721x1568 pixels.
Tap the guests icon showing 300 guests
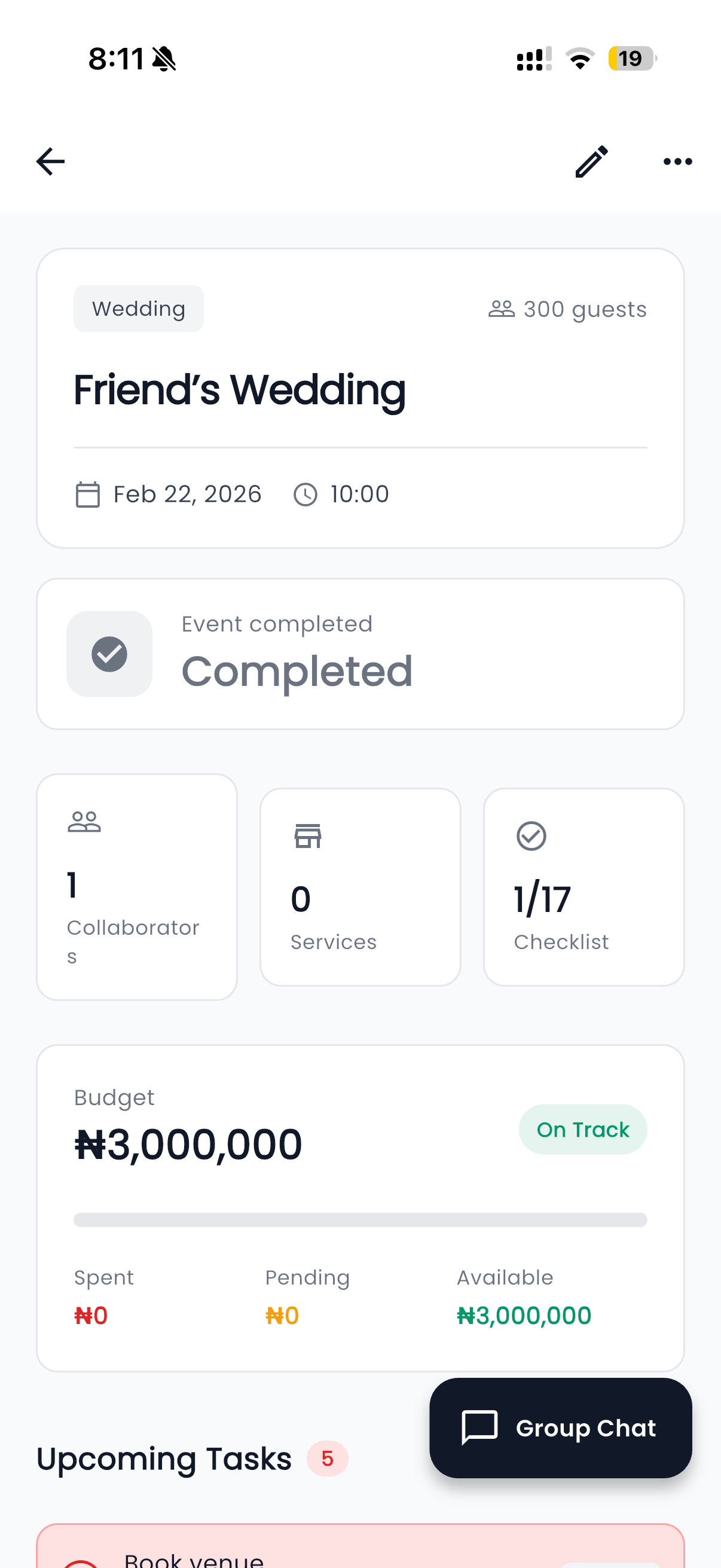pos(503,309)
